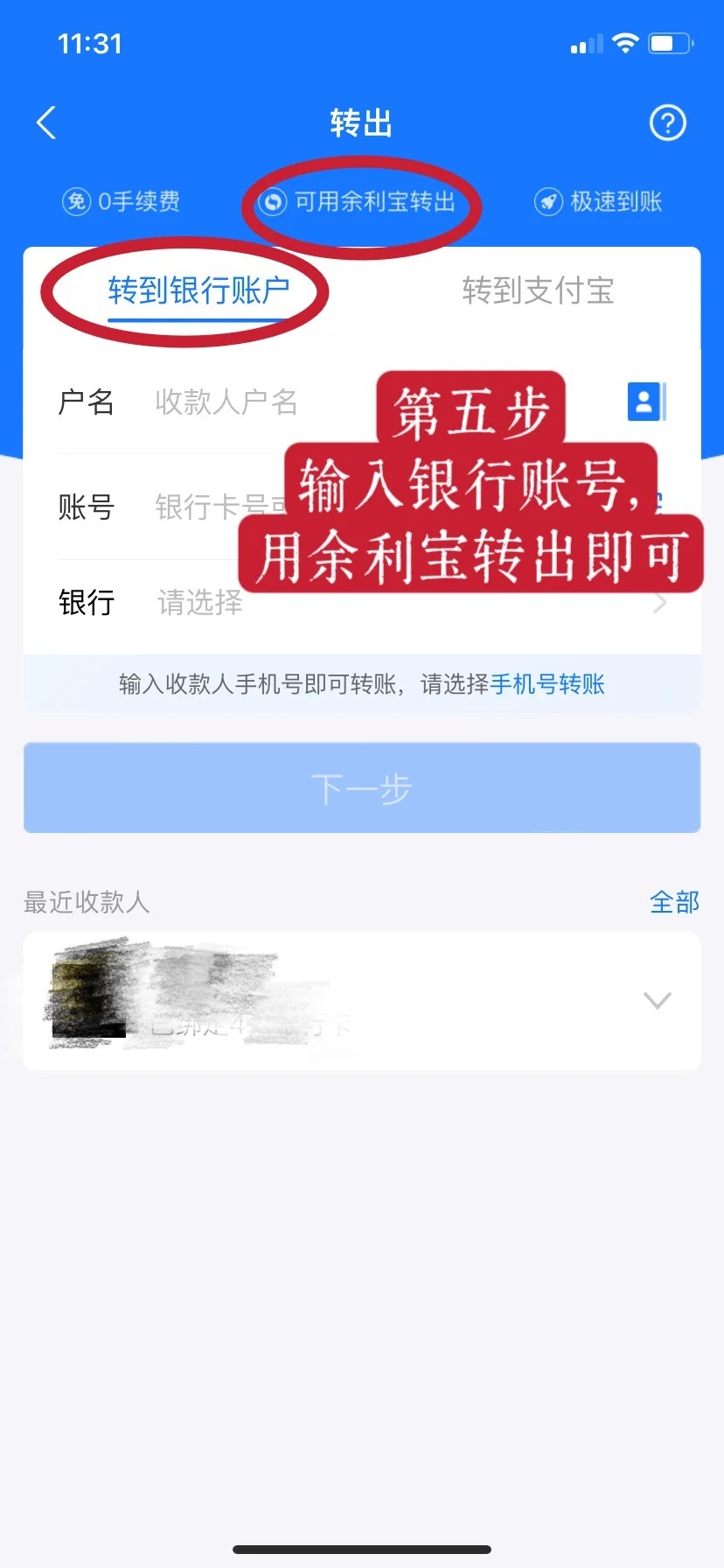Tap the 下一步 next step button

tap(362, 787)
